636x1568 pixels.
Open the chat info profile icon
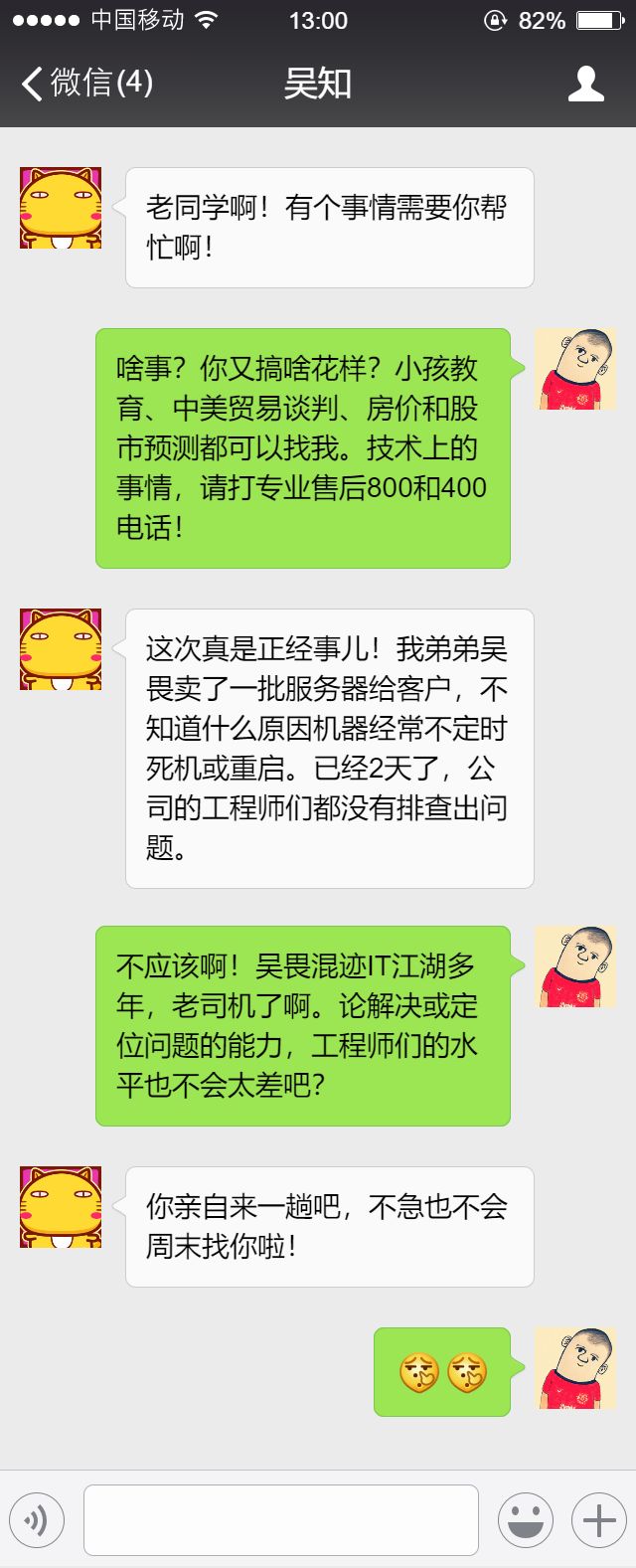coord(585,85)
